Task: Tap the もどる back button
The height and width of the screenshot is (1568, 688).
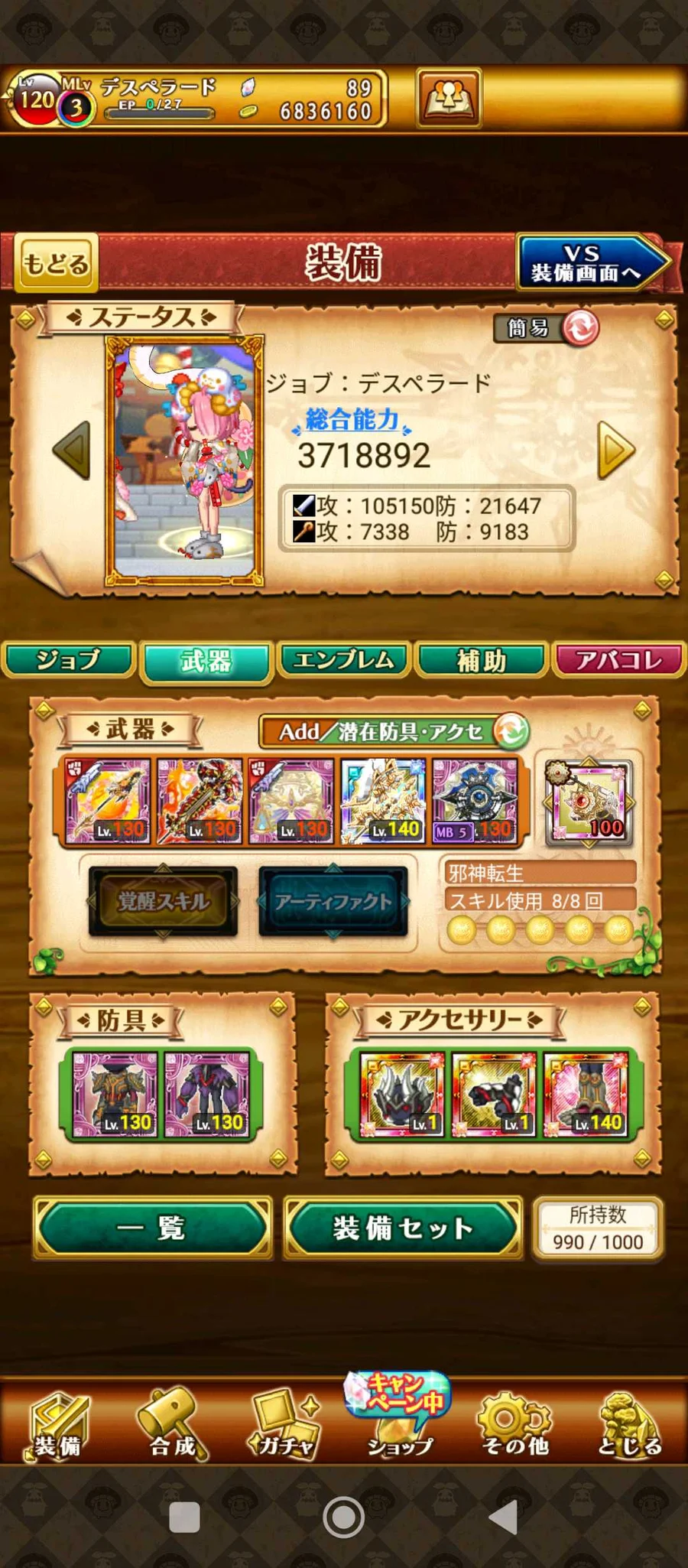Action: click(x=56, y=263)
